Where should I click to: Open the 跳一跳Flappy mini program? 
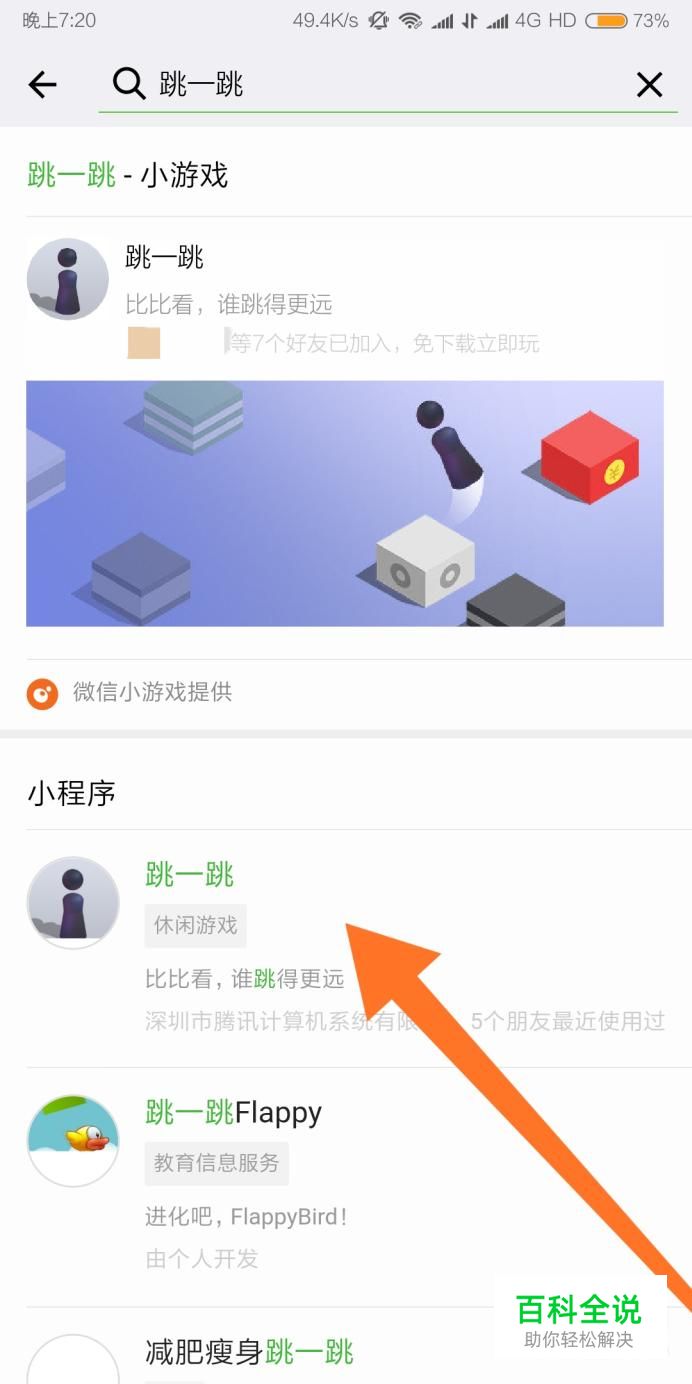click(x=346, y=1187)
